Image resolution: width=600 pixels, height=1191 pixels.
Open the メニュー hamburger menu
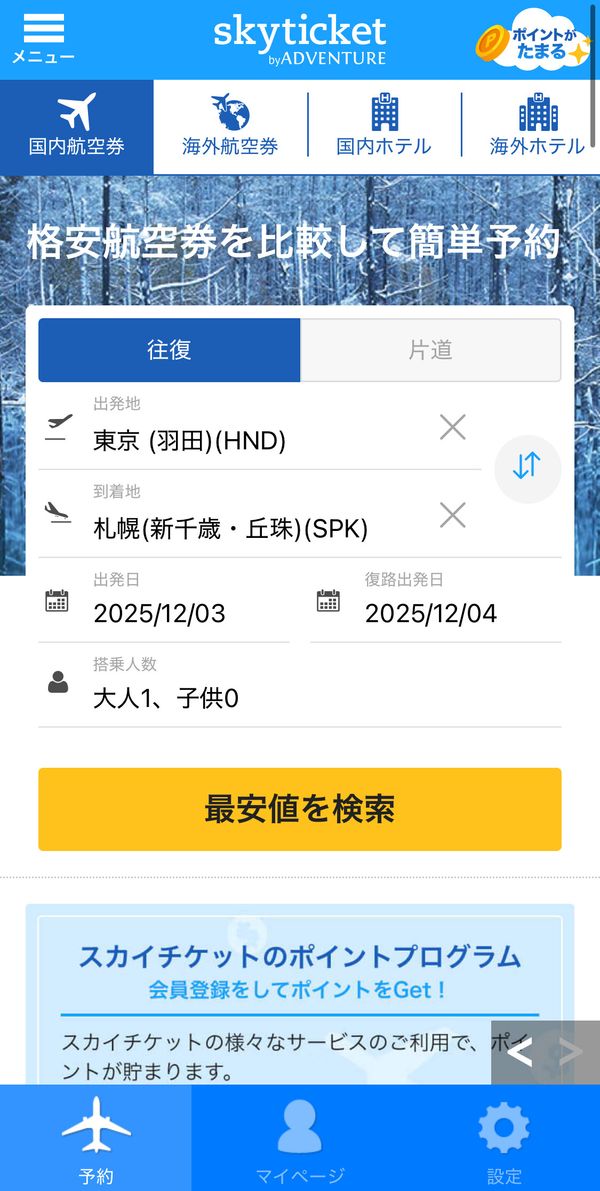pos(43,39)
